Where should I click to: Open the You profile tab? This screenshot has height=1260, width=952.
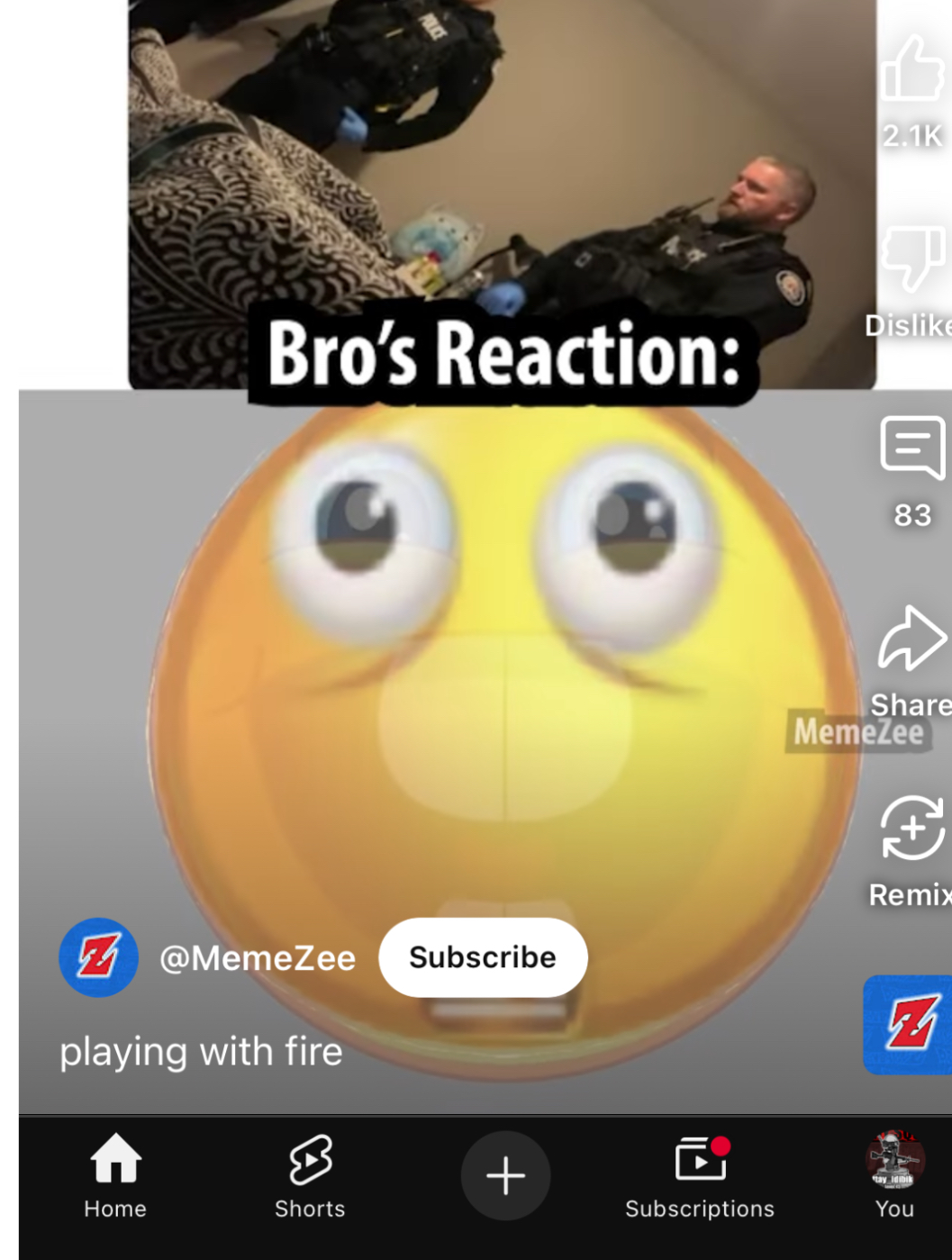pyautogui.click(x=894, y=1174)
